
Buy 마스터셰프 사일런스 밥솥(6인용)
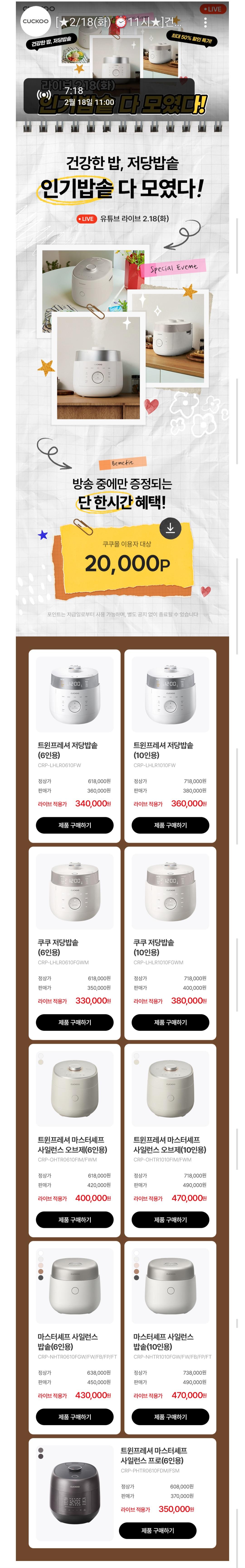[74, 1417]
